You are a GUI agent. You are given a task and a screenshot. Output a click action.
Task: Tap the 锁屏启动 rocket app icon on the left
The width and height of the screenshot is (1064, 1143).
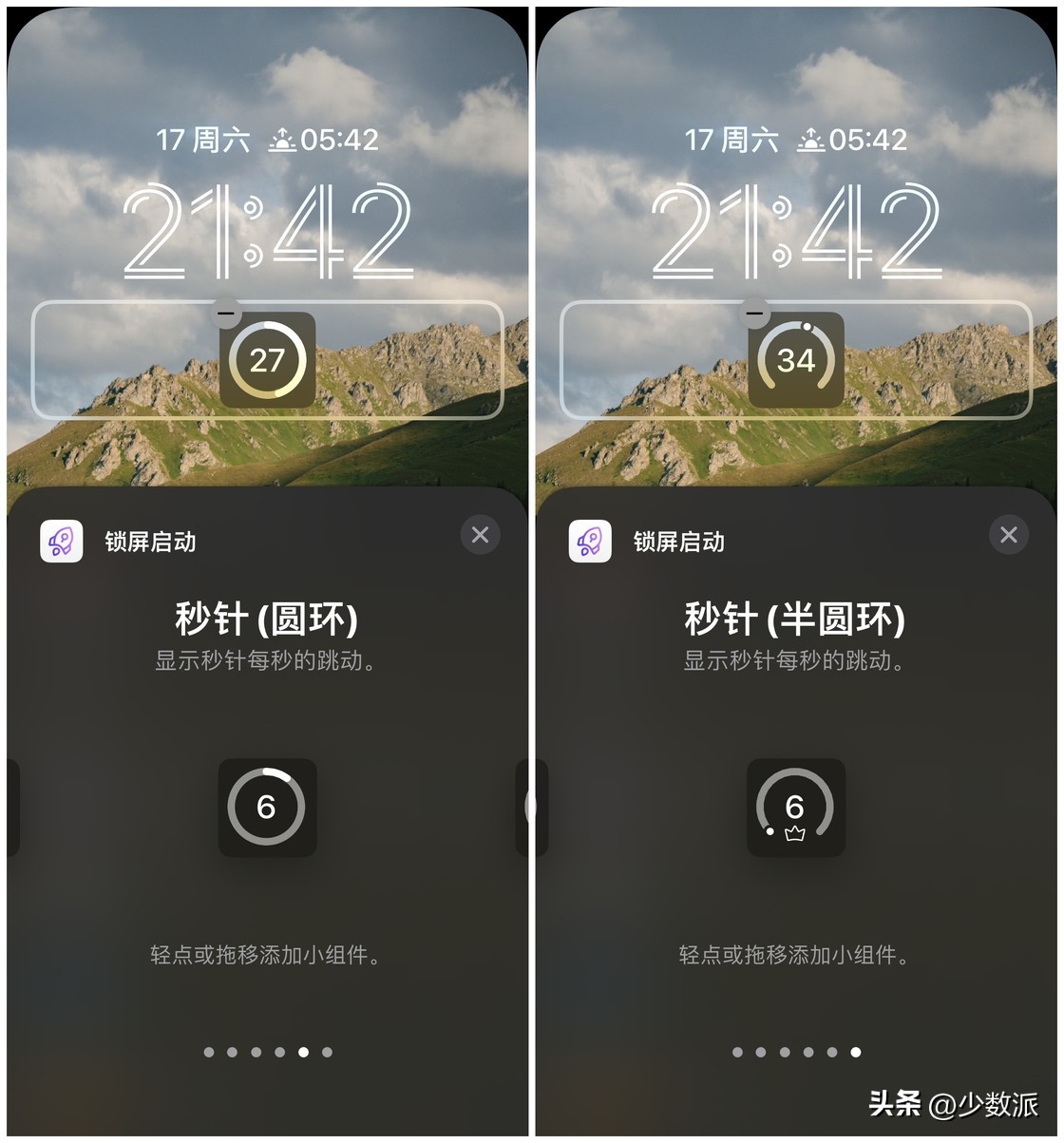point(61,542)
